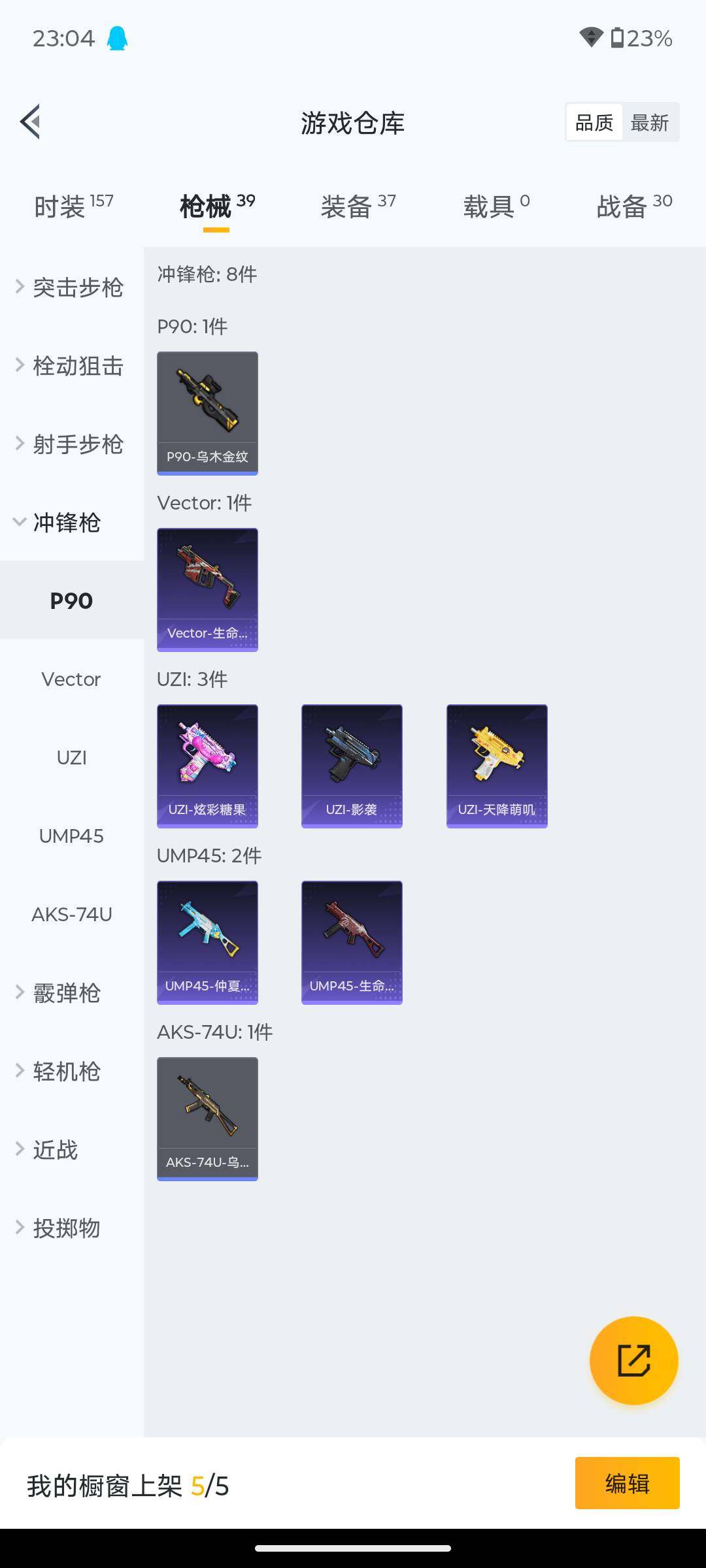Switch to the 装备 tab
The image size is (706, 1568).
pyautogui.click(x=358, y=206)
